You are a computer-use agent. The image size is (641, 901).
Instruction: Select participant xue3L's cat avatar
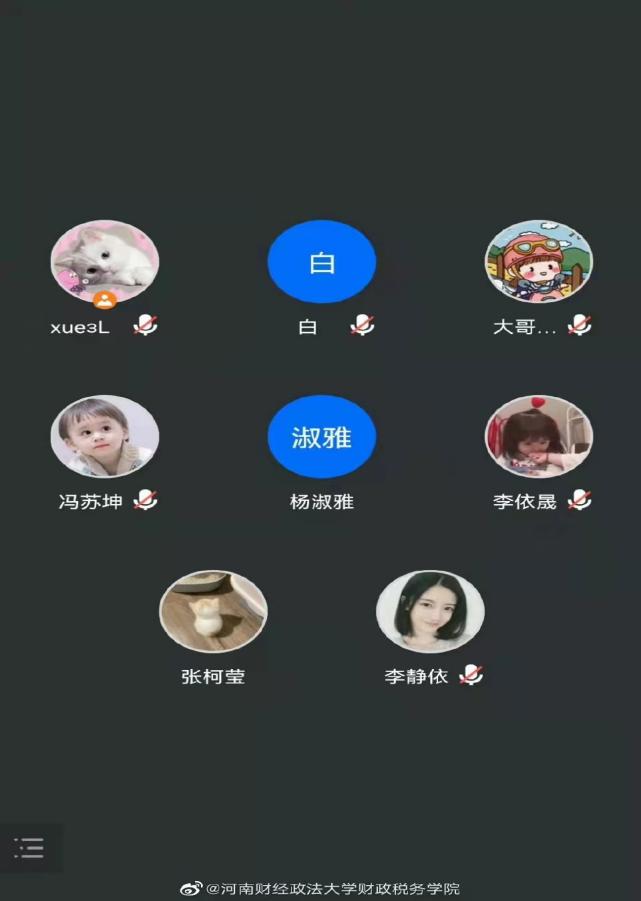pyautogui.click(x=105, y=262)
